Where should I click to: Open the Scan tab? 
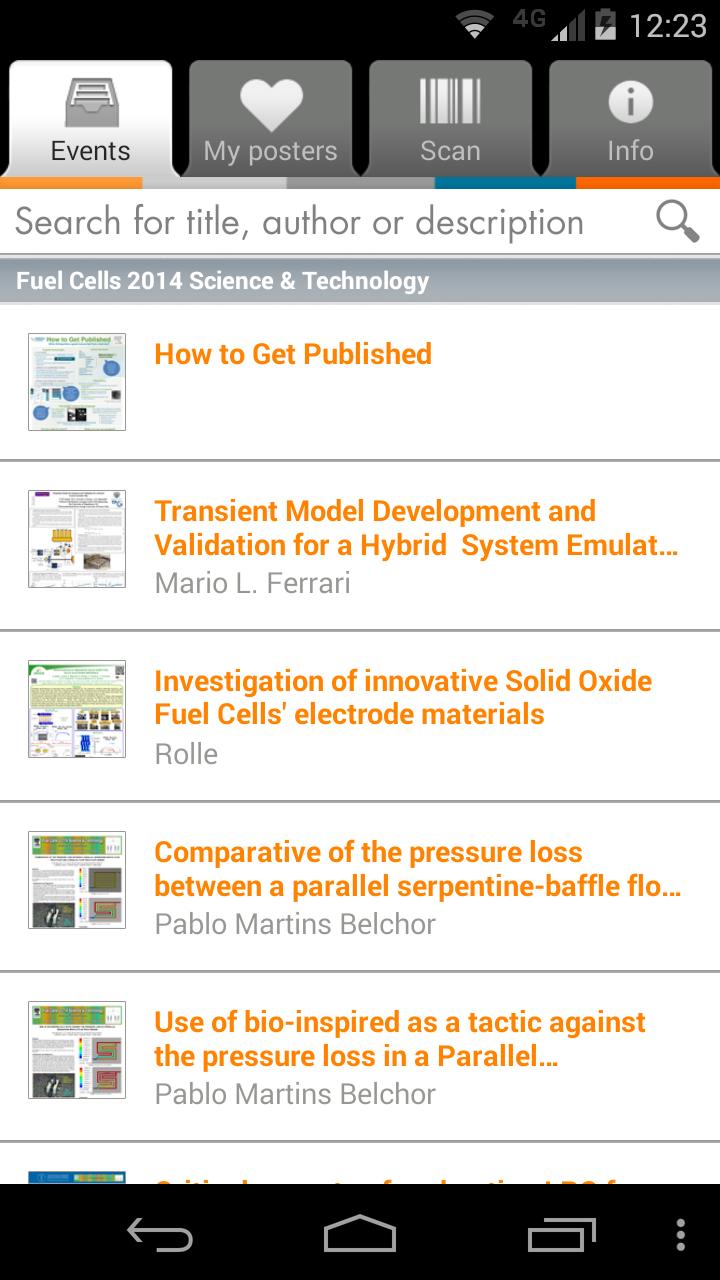[450, 120]
